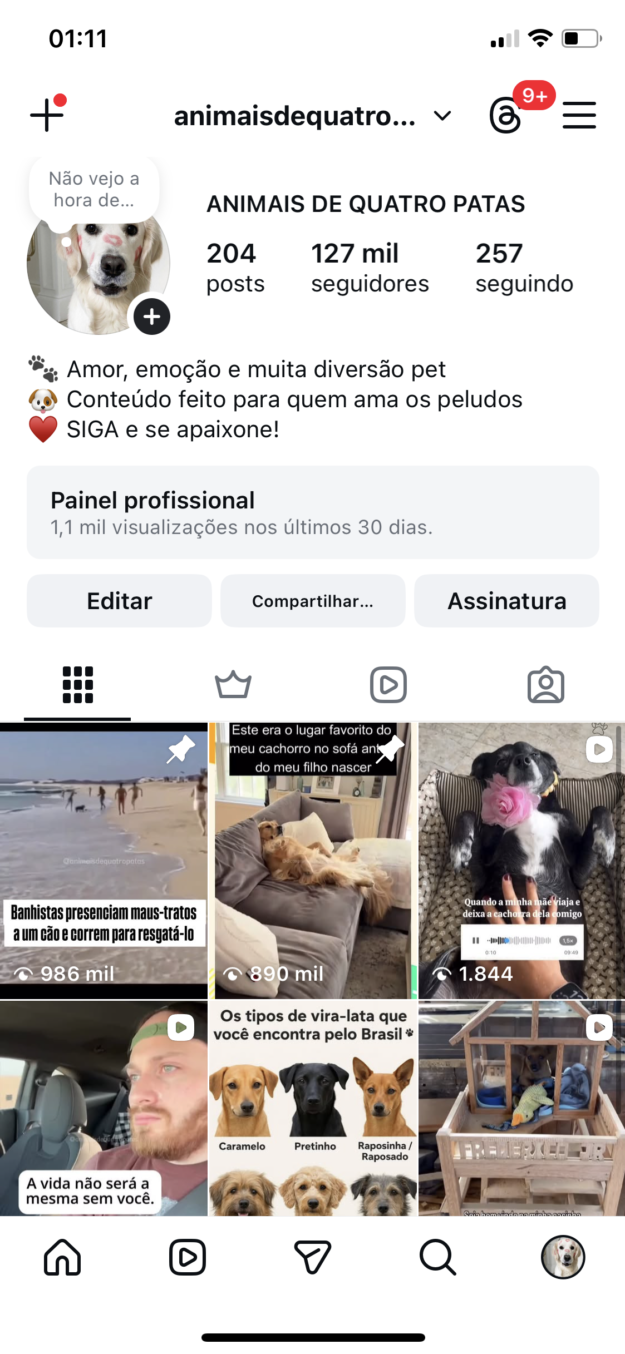Screen dimensions: 625x1354
Task: Open the search and explore tab
Action: 437,1257
